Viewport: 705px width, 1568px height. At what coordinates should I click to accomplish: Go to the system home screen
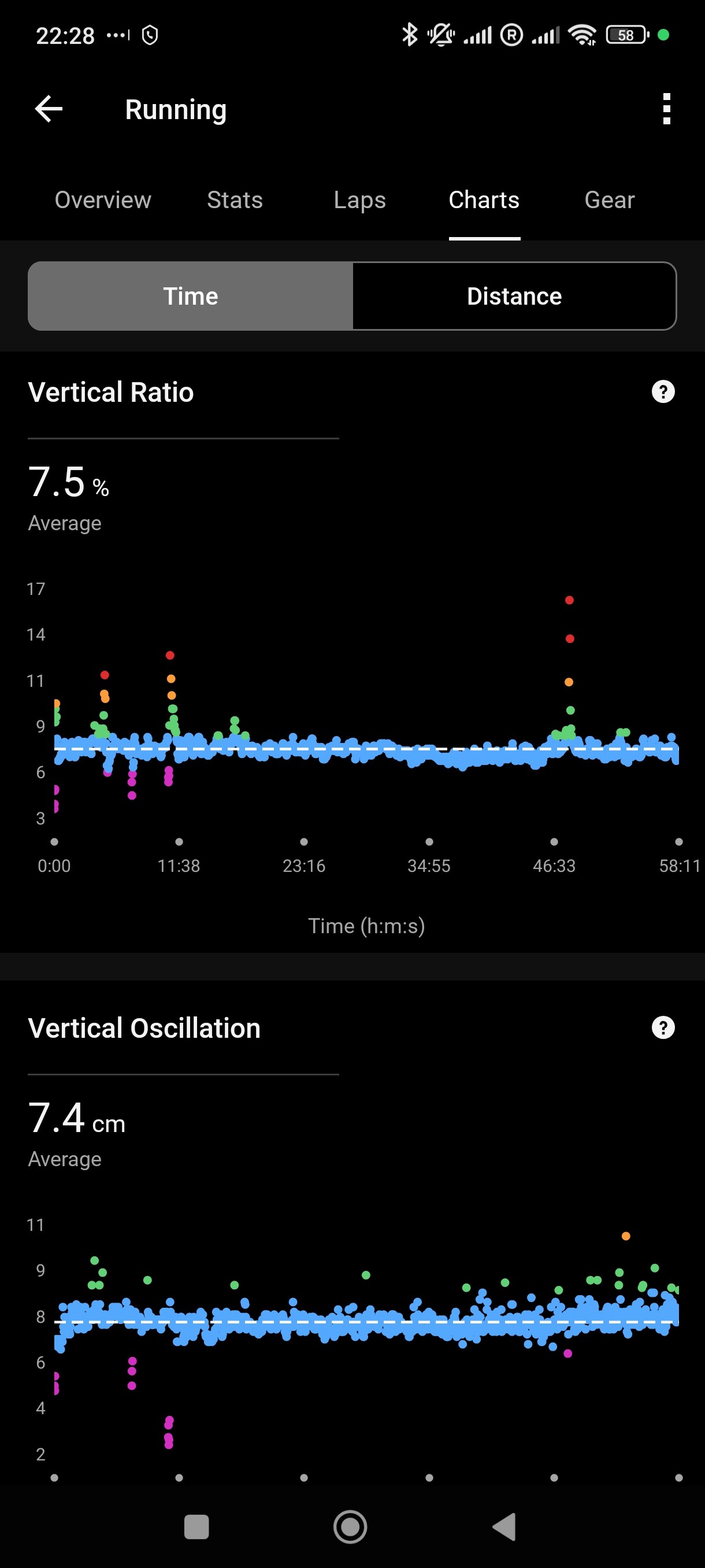point(350,1526)
